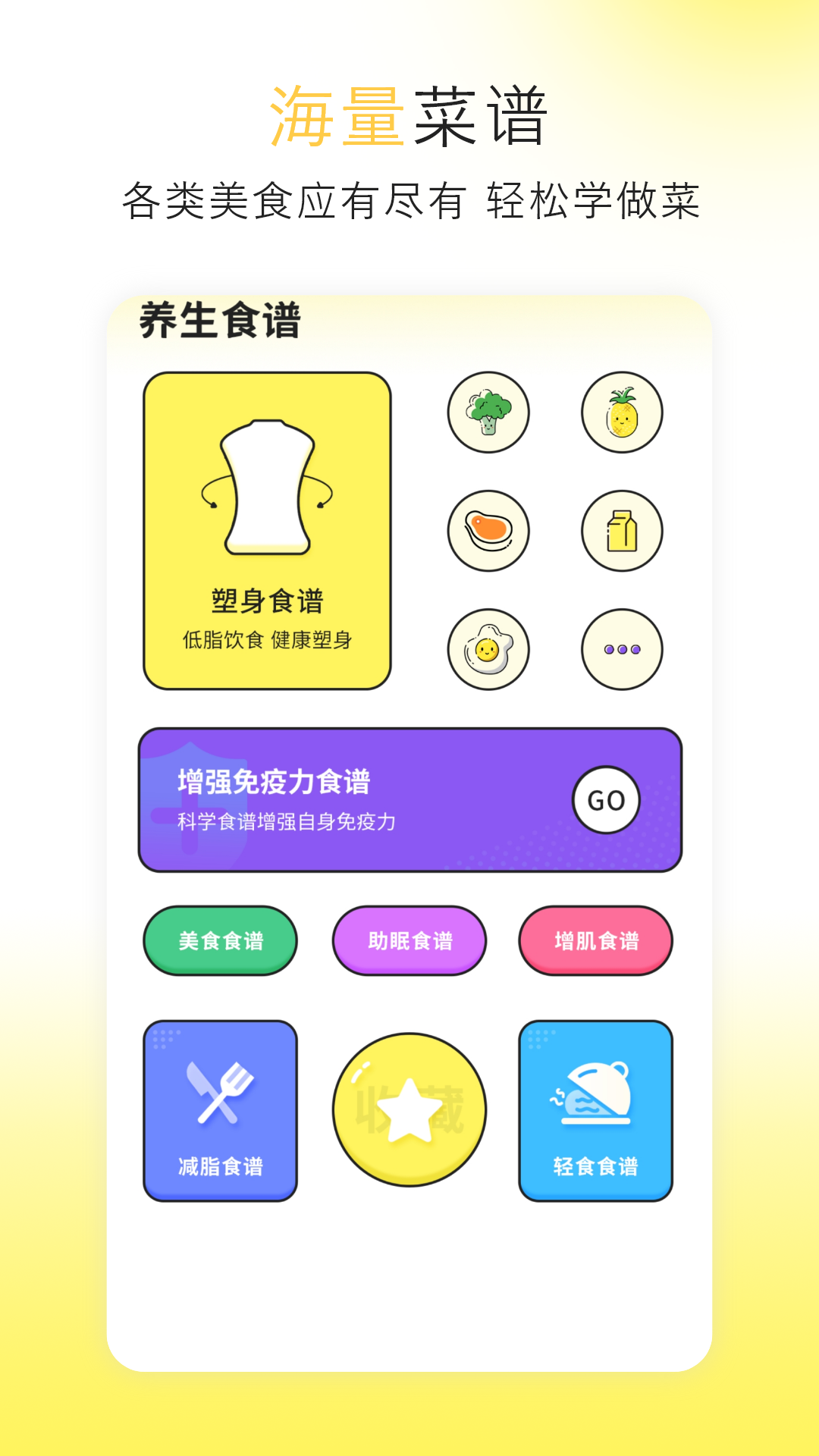
Task: Open the 增强免疫力食谱 purple banner
Action: point(409,799)
